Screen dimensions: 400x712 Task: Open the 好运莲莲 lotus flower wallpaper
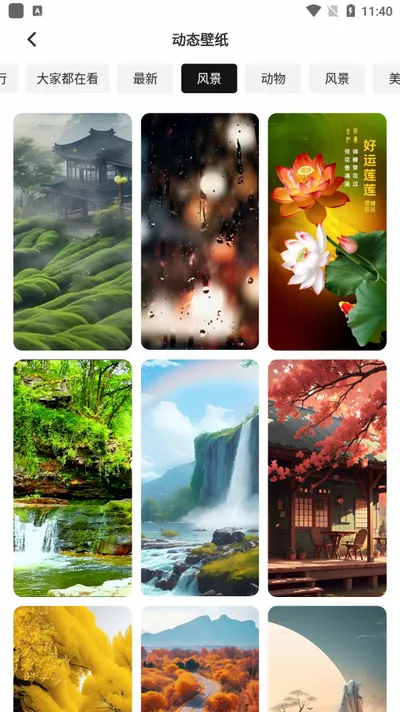coord(327,232)
